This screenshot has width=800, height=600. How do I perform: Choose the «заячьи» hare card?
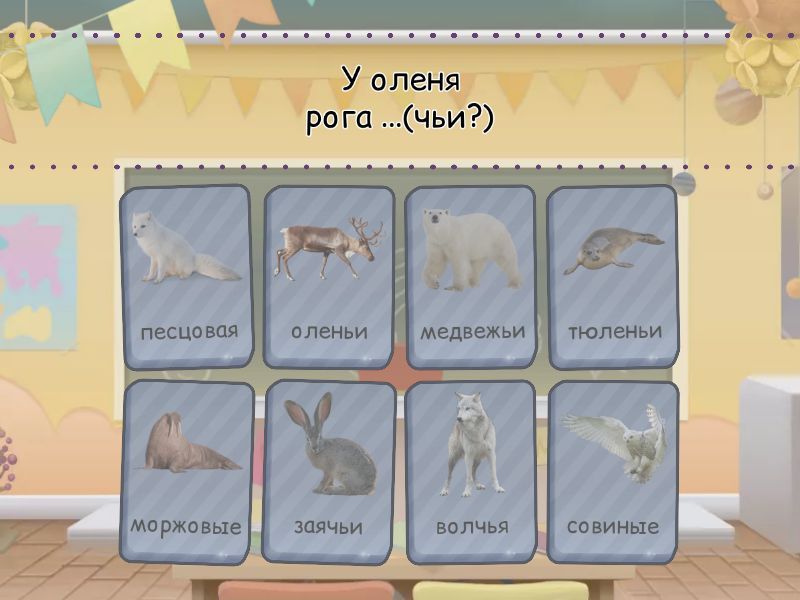329,471
